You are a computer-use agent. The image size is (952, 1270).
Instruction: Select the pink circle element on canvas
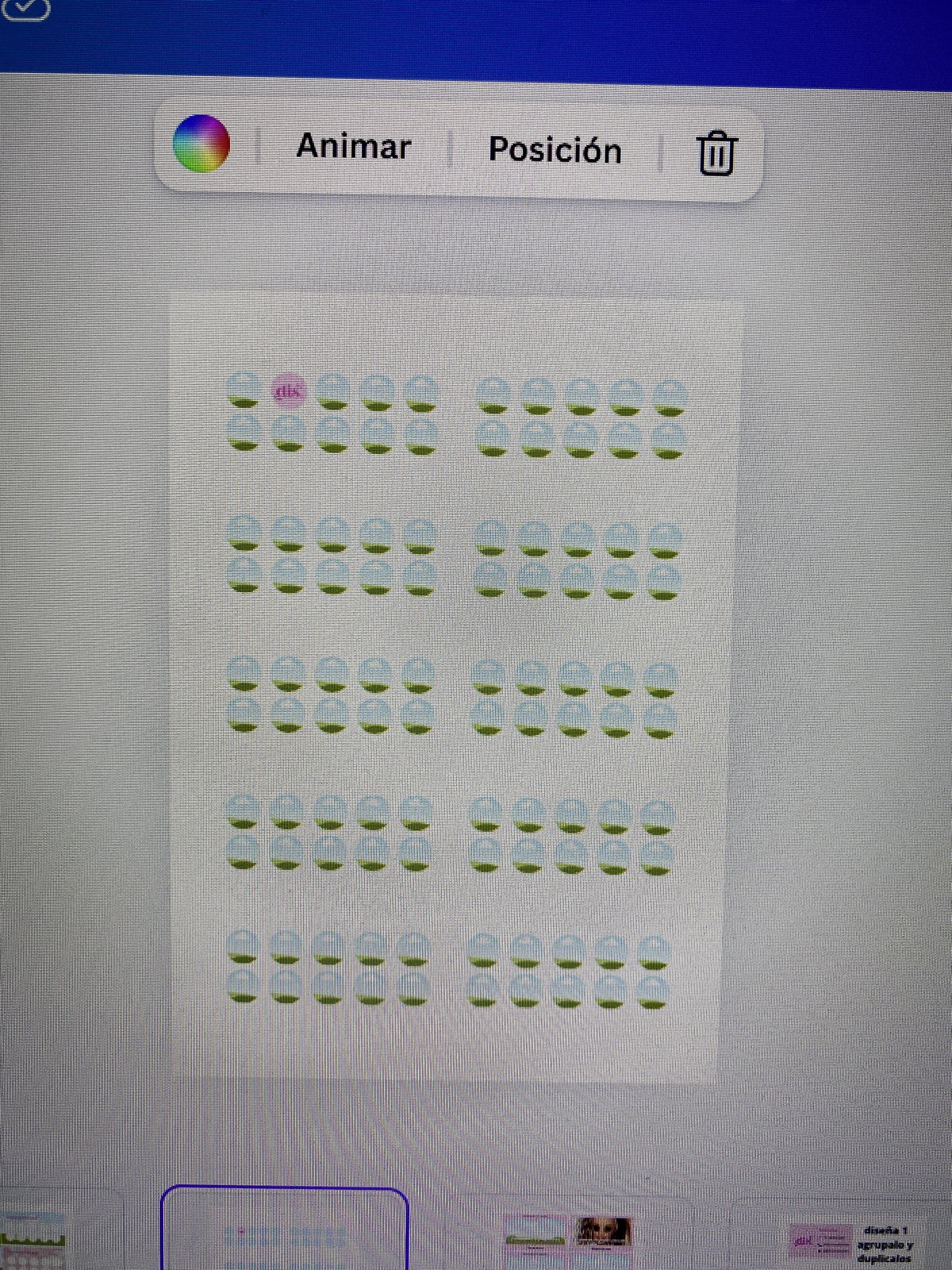[289, 391]
